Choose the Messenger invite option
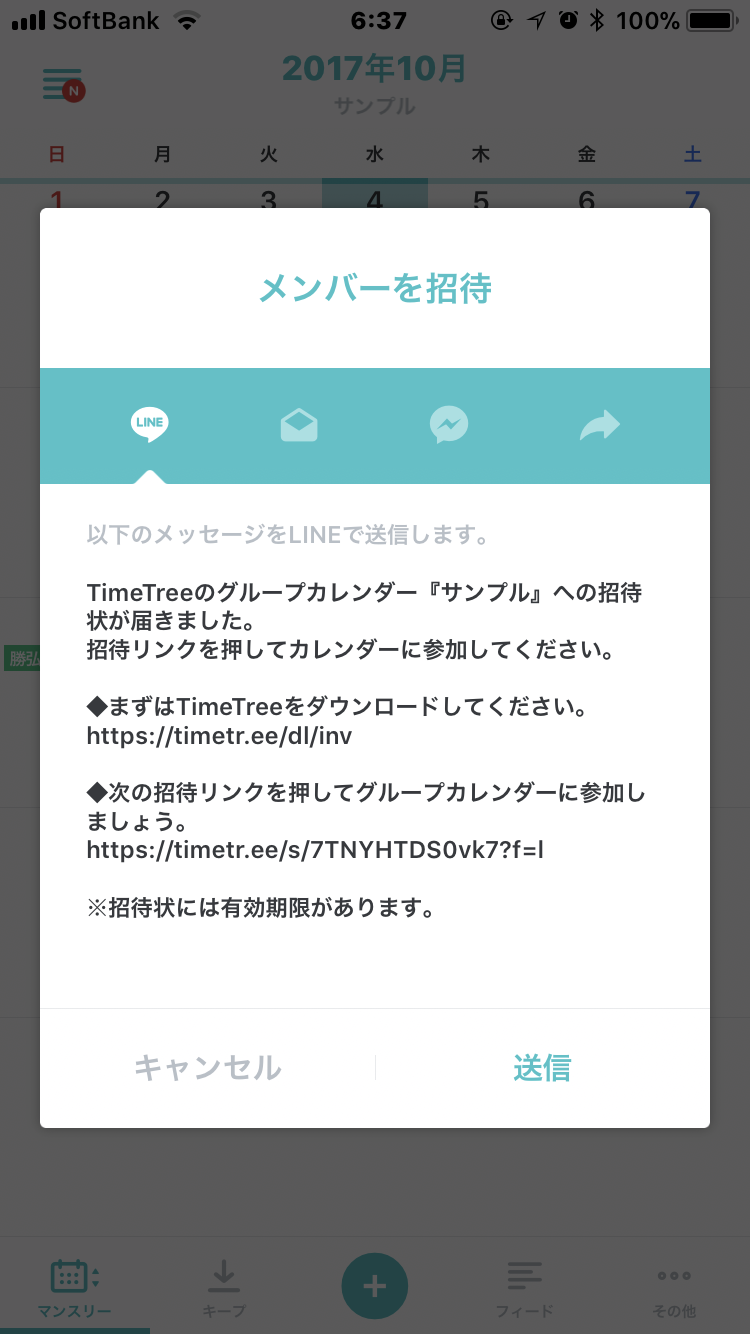The width and height of the screenshot is (750, 1334). [449, 425]
